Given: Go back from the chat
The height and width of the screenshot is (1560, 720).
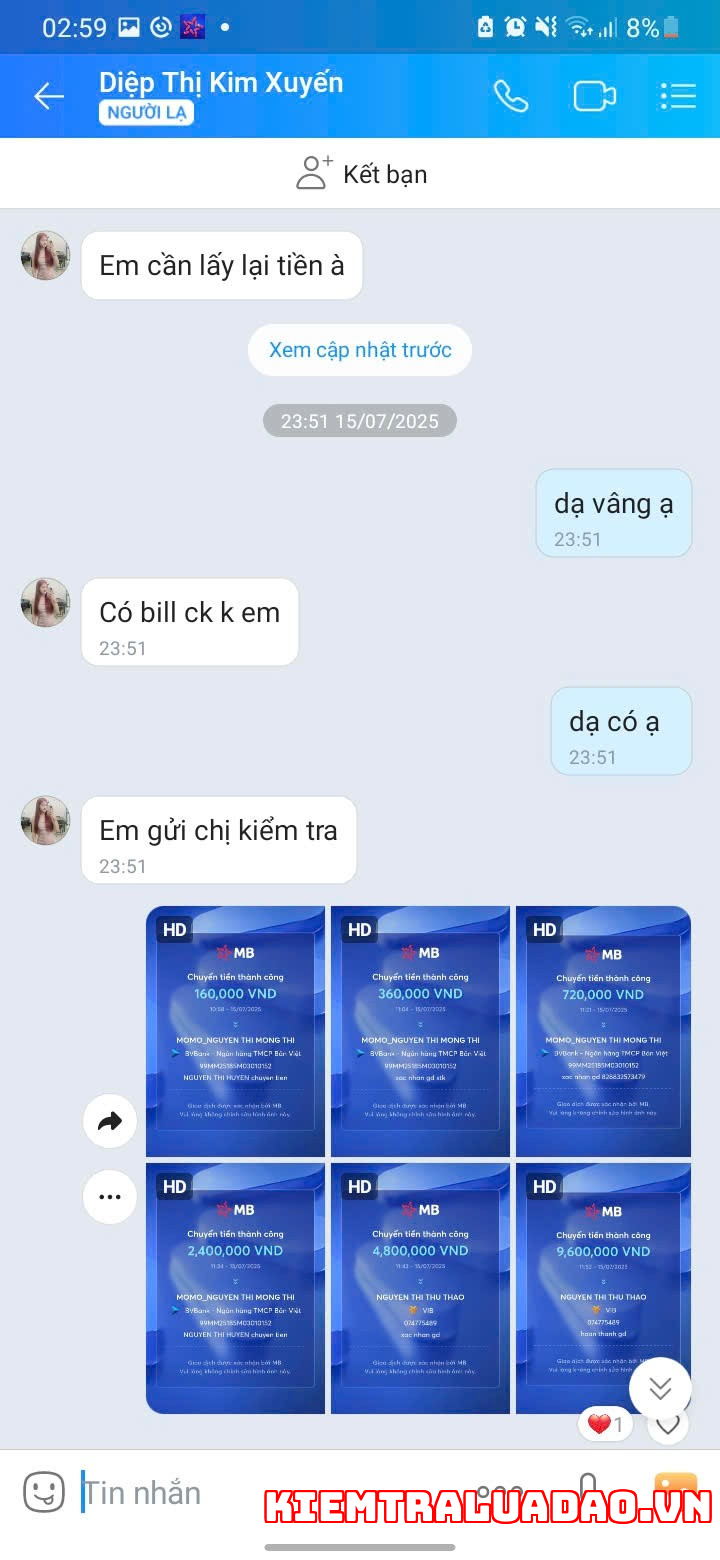Looking at the screenshot, I should 48,96.
